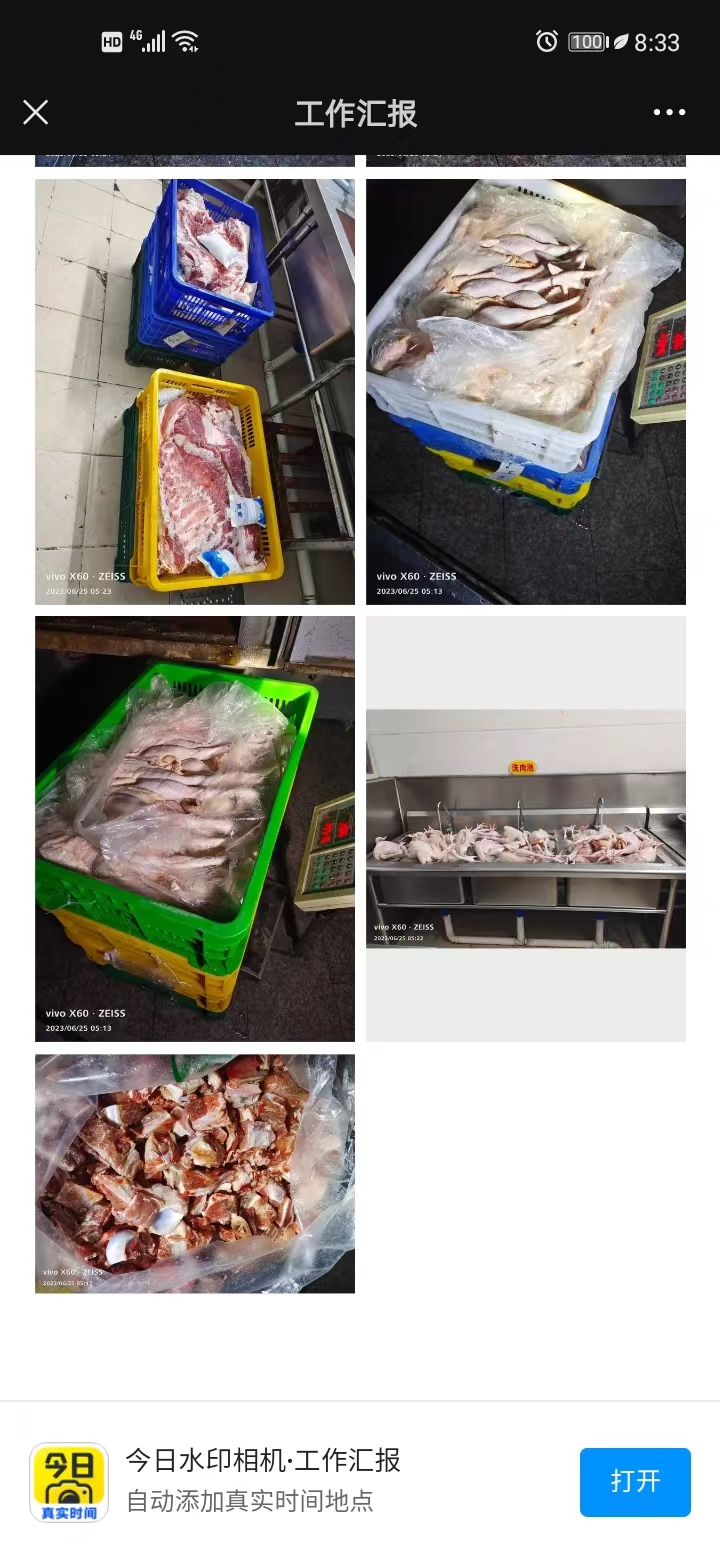Open photo of chopped meat in plastic bag
The width and height of the screenshot is (720, 1560).
195,1173
